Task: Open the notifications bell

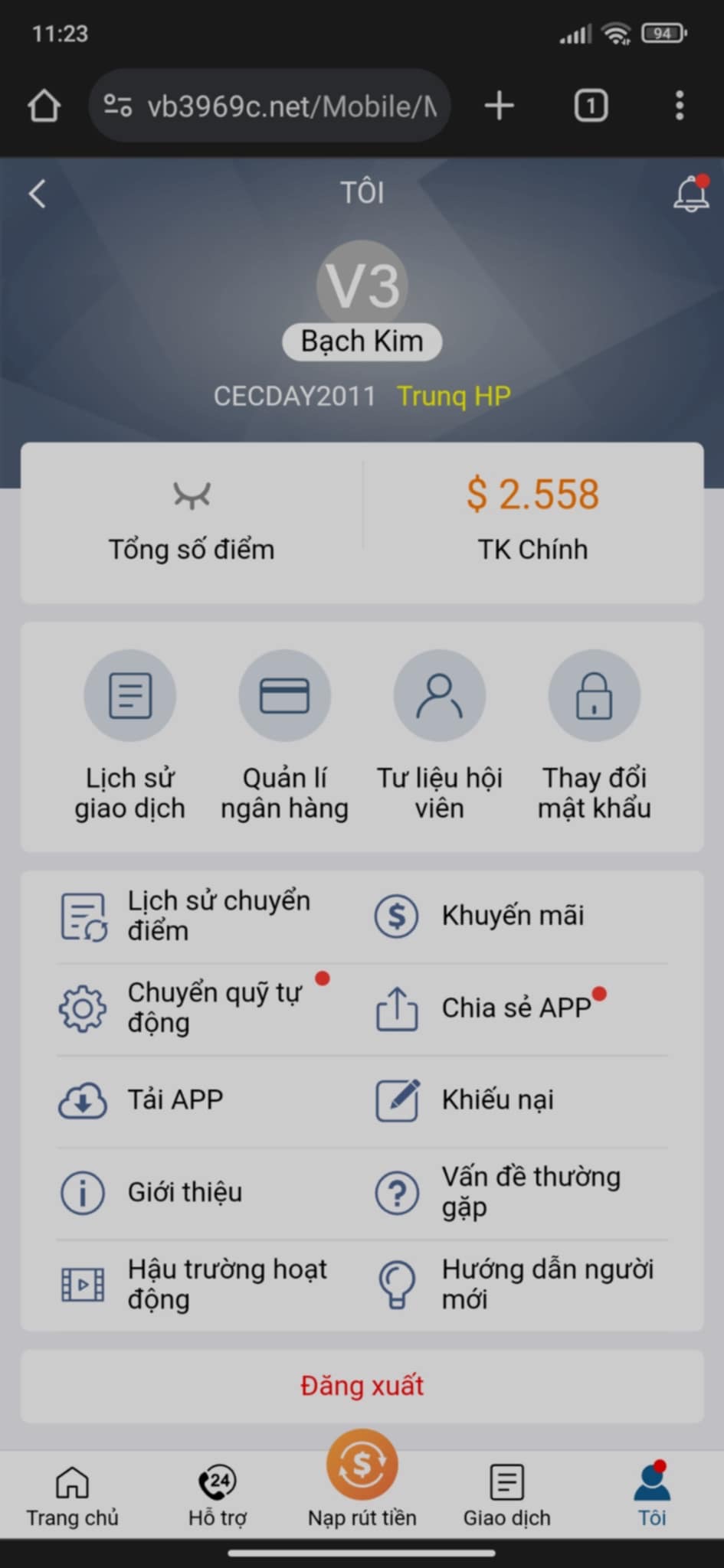Action: 690,194
